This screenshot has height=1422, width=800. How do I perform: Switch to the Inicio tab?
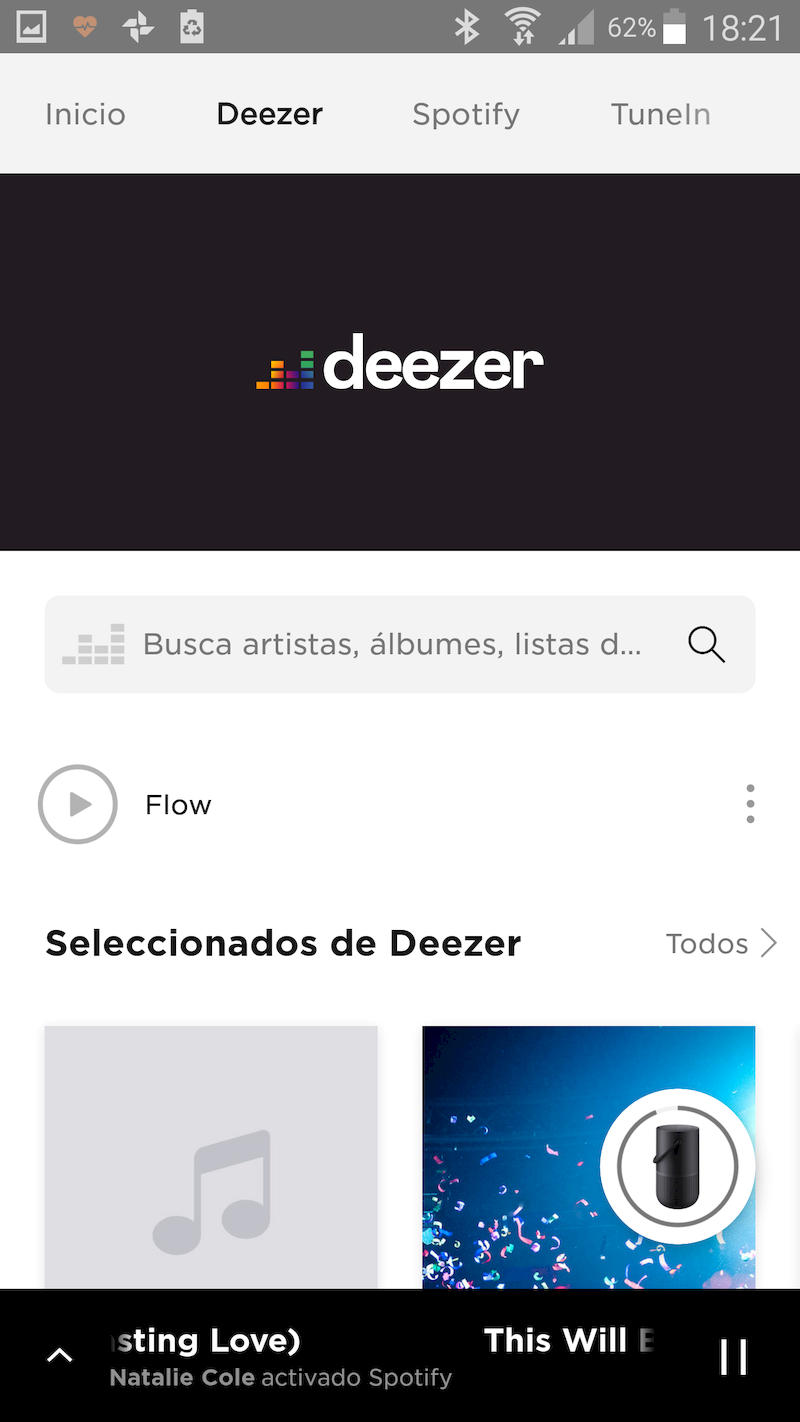click(85, 114)
